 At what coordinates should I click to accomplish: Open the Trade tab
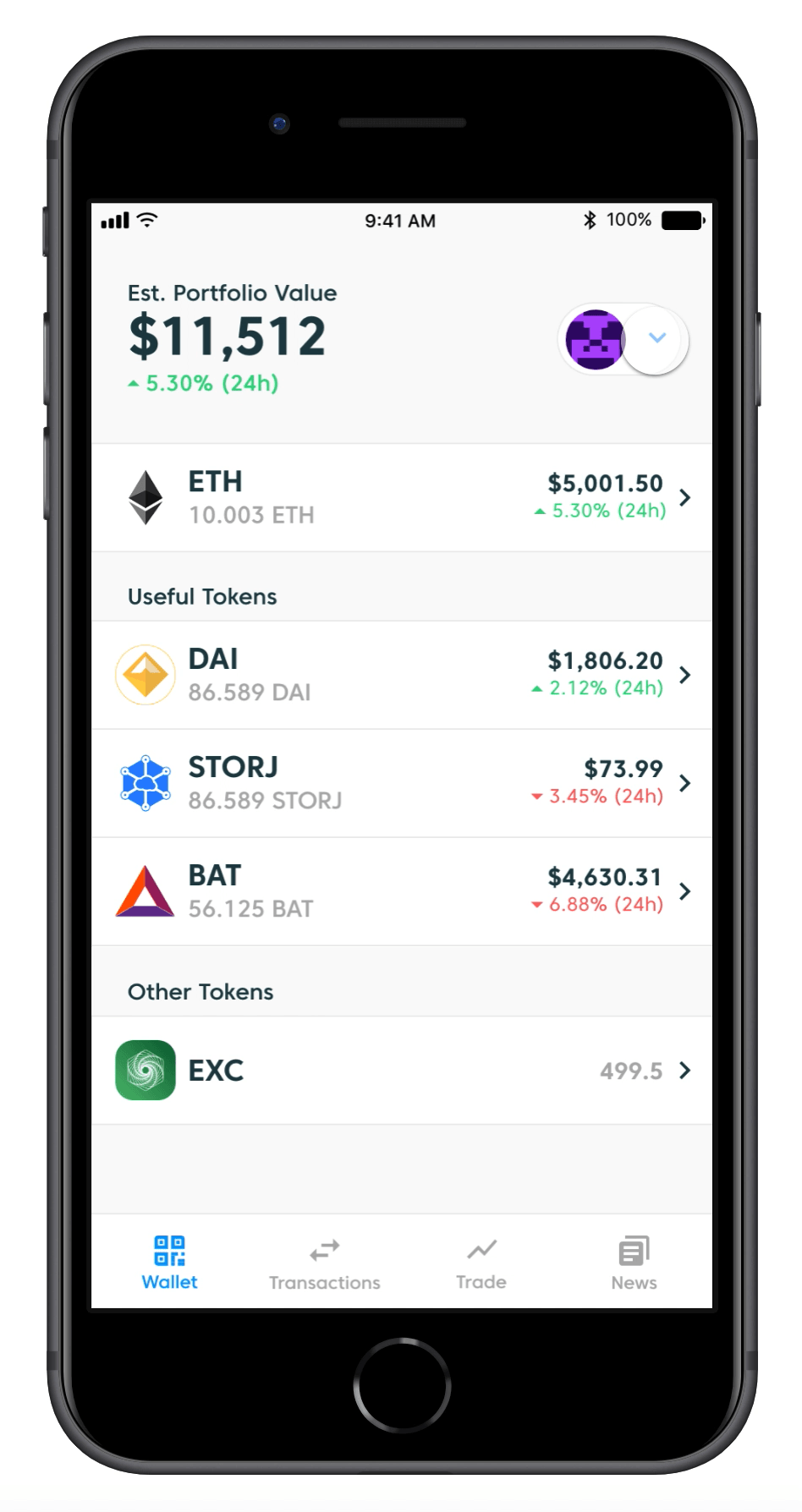point(481,1263)
